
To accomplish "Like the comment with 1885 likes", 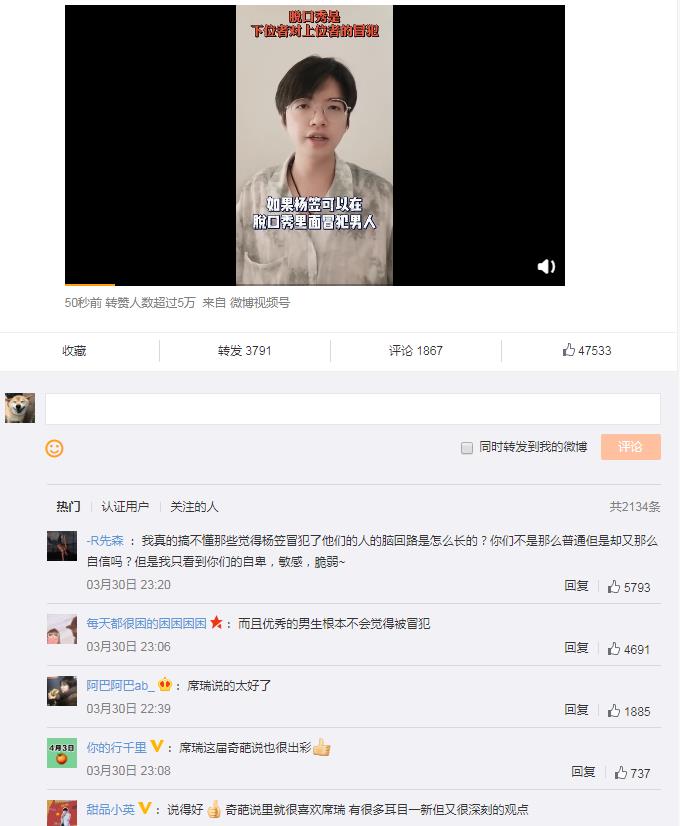I will point(629,711).
